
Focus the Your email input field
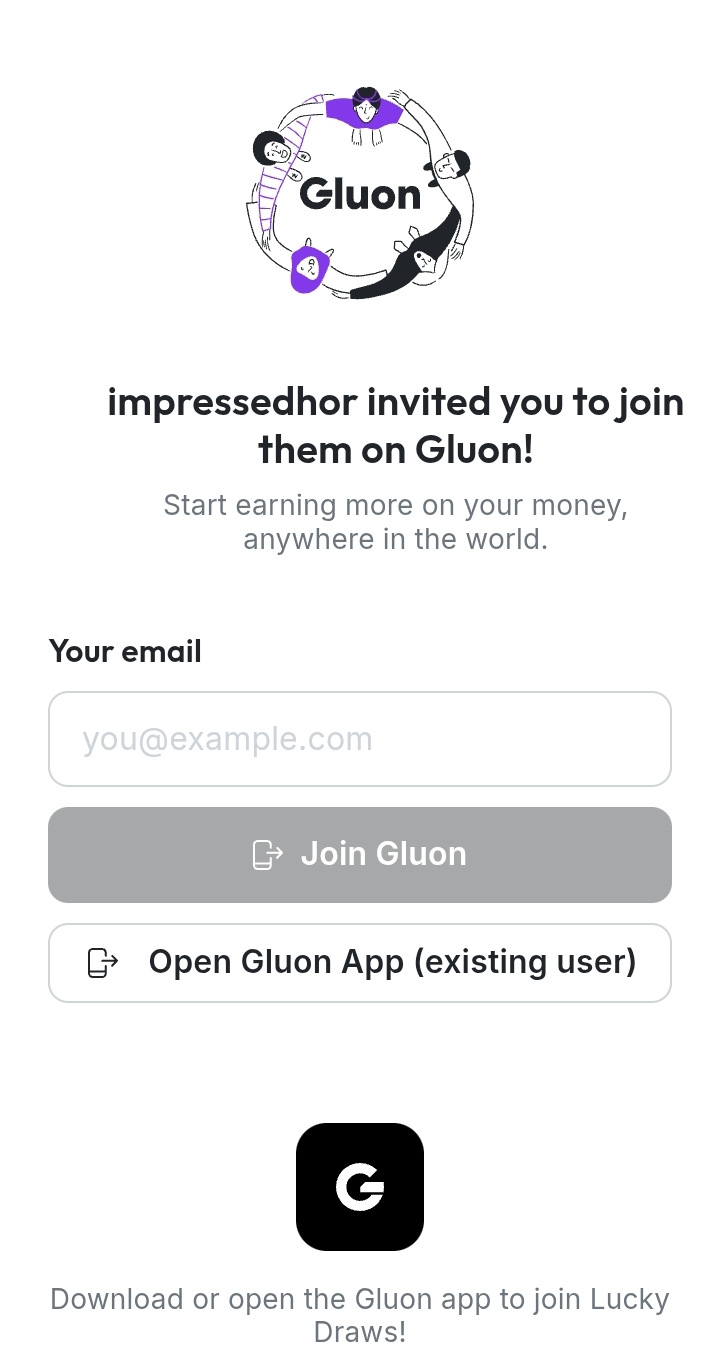click(360, 739)
